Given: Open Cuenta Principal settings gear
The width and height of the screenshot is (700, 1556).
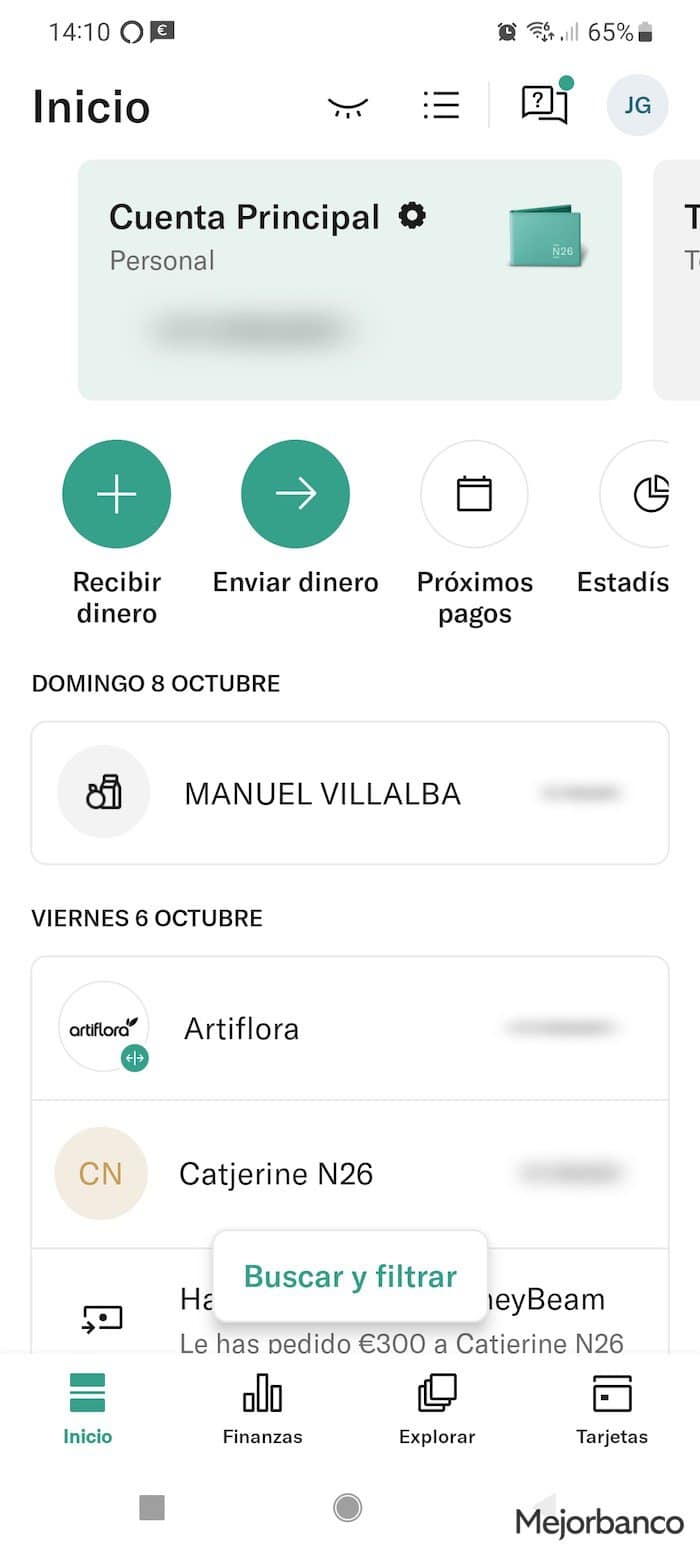Looking at the screenshot, I should (412, 216).
